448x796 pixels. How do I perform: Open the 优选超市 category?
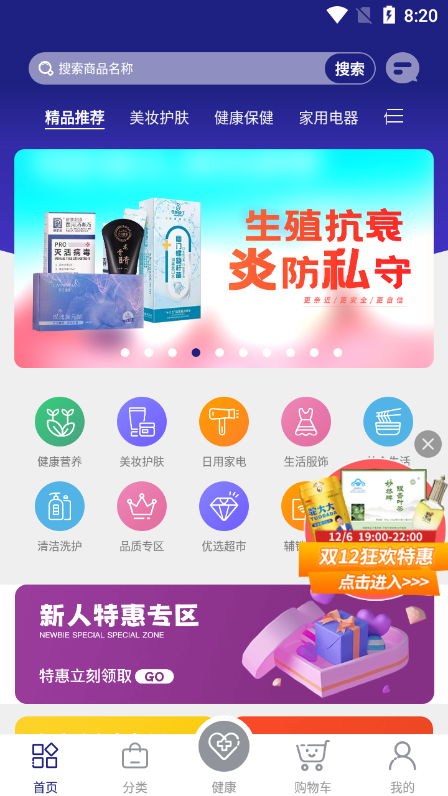click(x=224, y=517)
